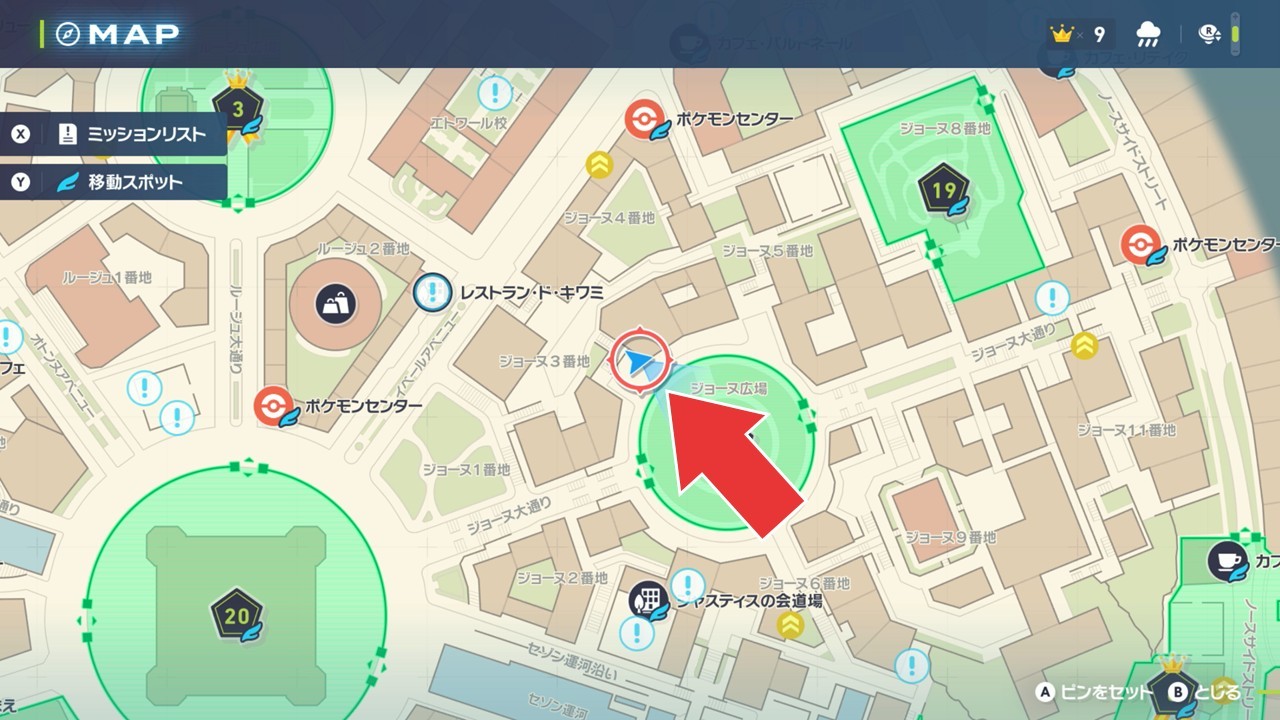The image size is (1280, 720).
Task: Select the wild zone 20 marker
Action: pos(236,615)
